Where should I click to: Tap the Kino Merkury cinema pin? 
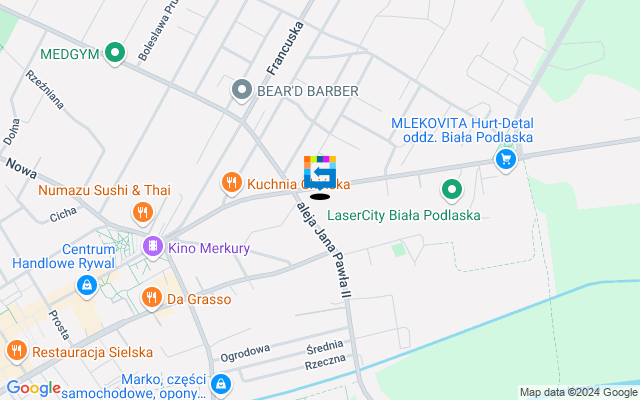(152, 246)
